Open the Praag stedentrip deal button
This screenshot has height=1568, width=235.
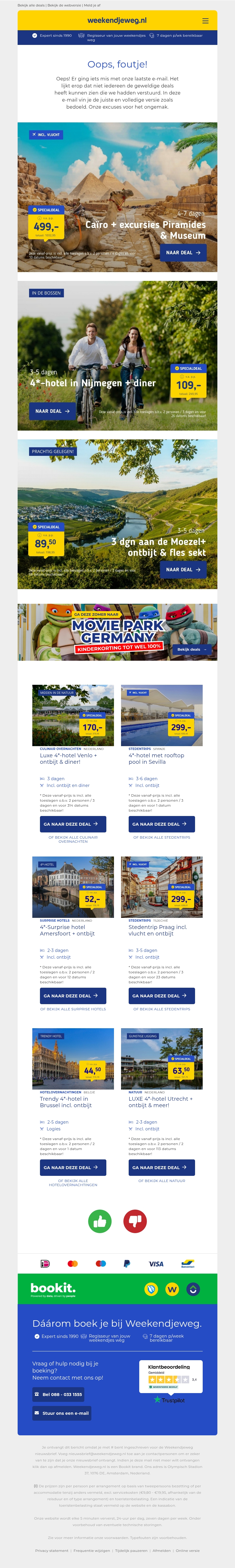tap(161, 996)
